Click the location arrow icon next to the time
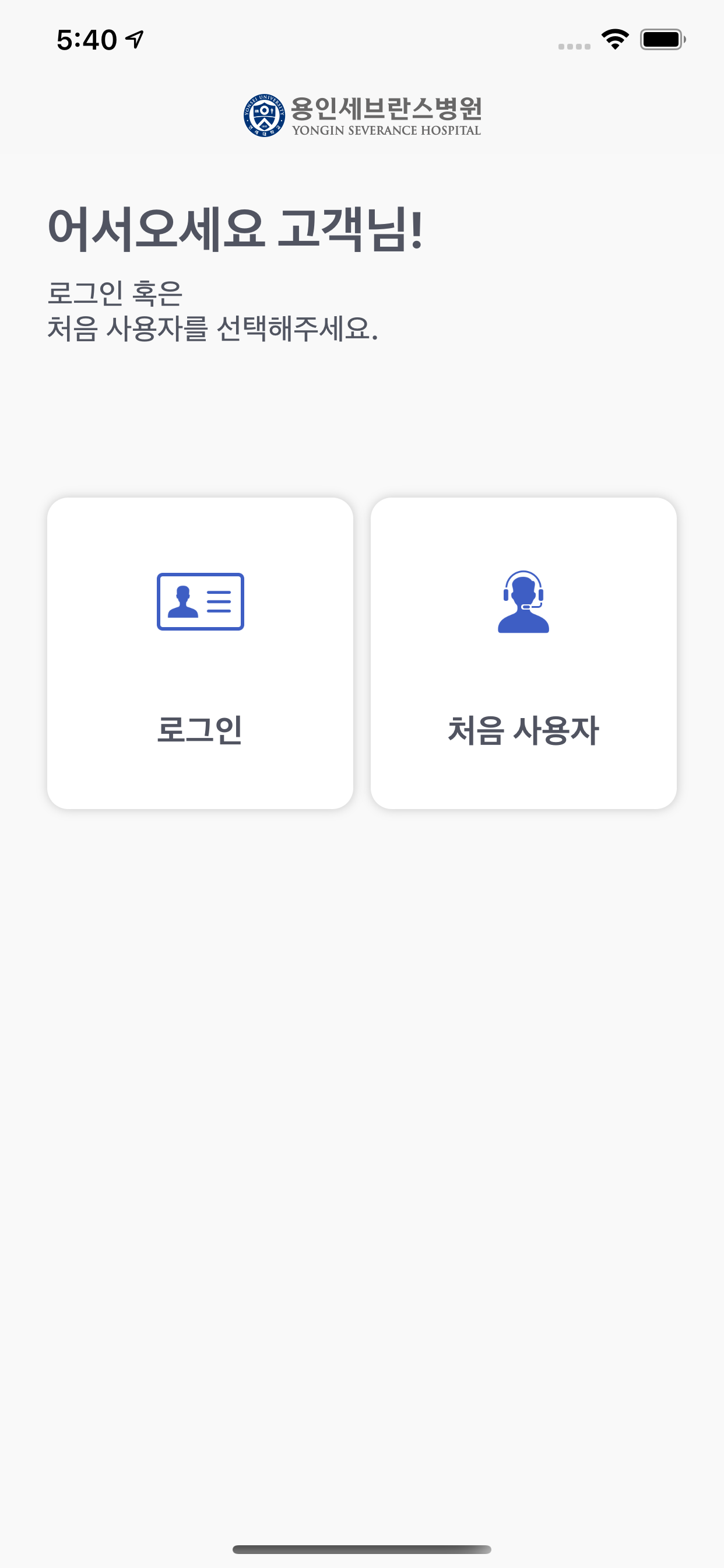 click(x=133, y=38)
